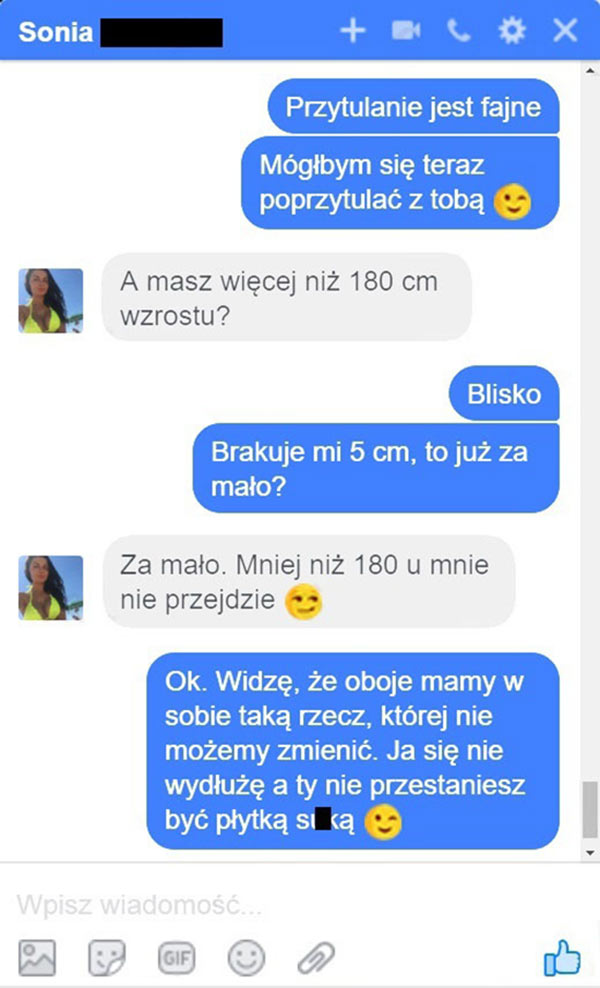Tap Sonia's avatar beside the 180 cm question
The width and height of the screenshot is (600, 988).
click(x=51, y=300)
